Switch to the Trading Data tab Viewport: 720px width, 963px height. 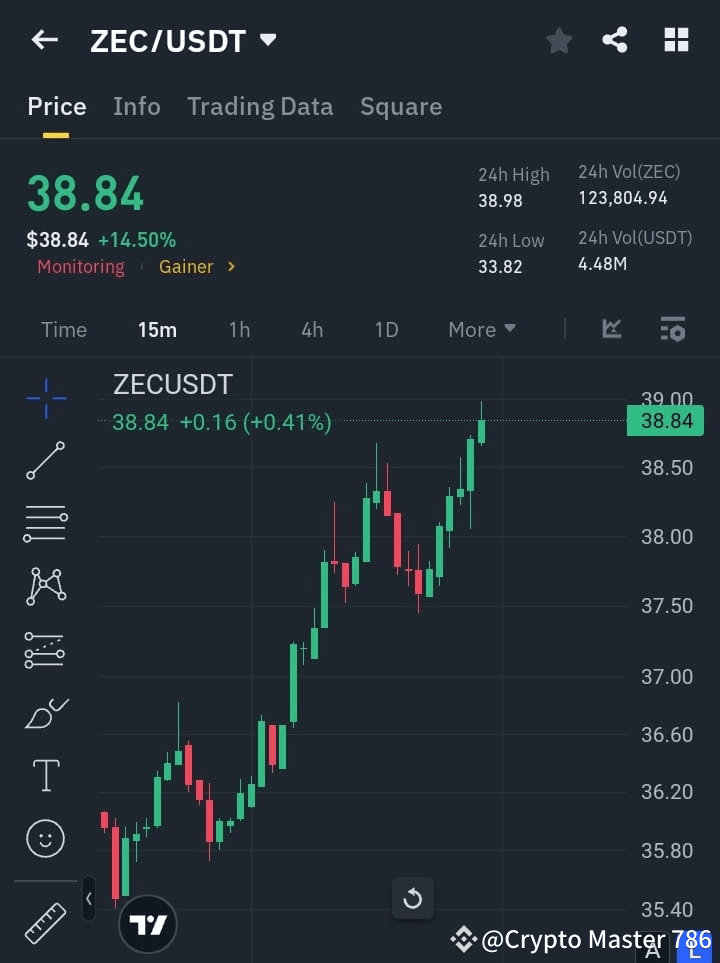[260, 106]
